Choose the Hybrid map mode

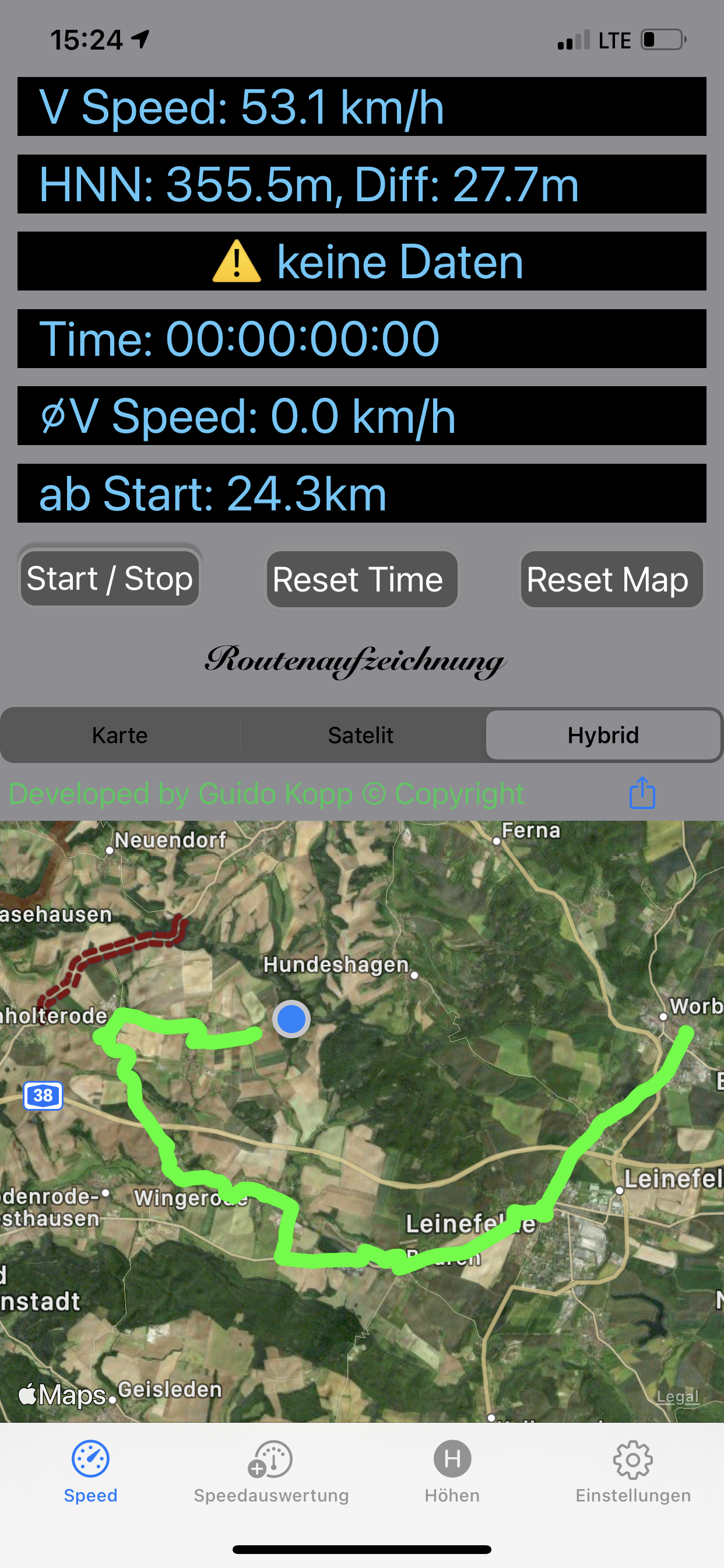pyautogui.click(x=602, y=736)
